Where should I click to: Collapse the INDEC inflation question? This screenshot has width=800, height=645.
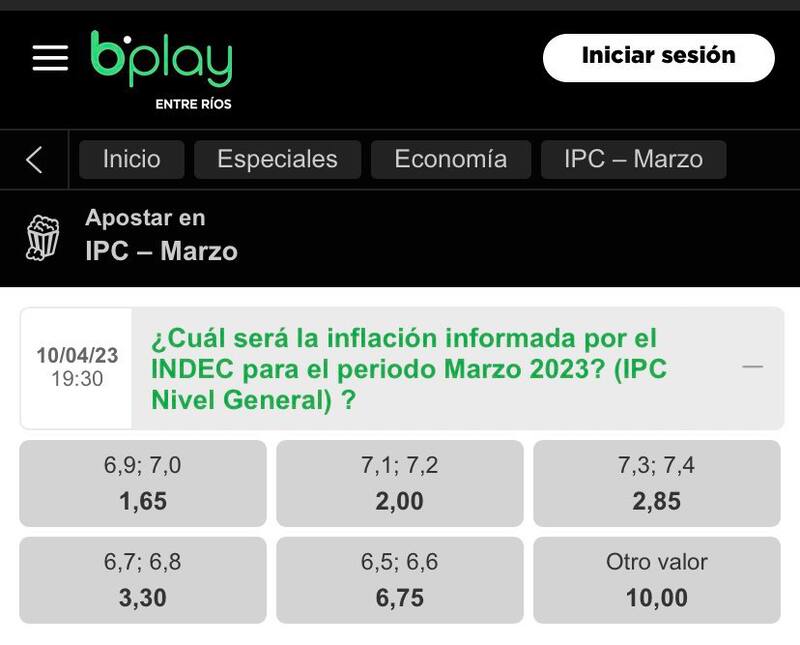click(x=753, y=368)
